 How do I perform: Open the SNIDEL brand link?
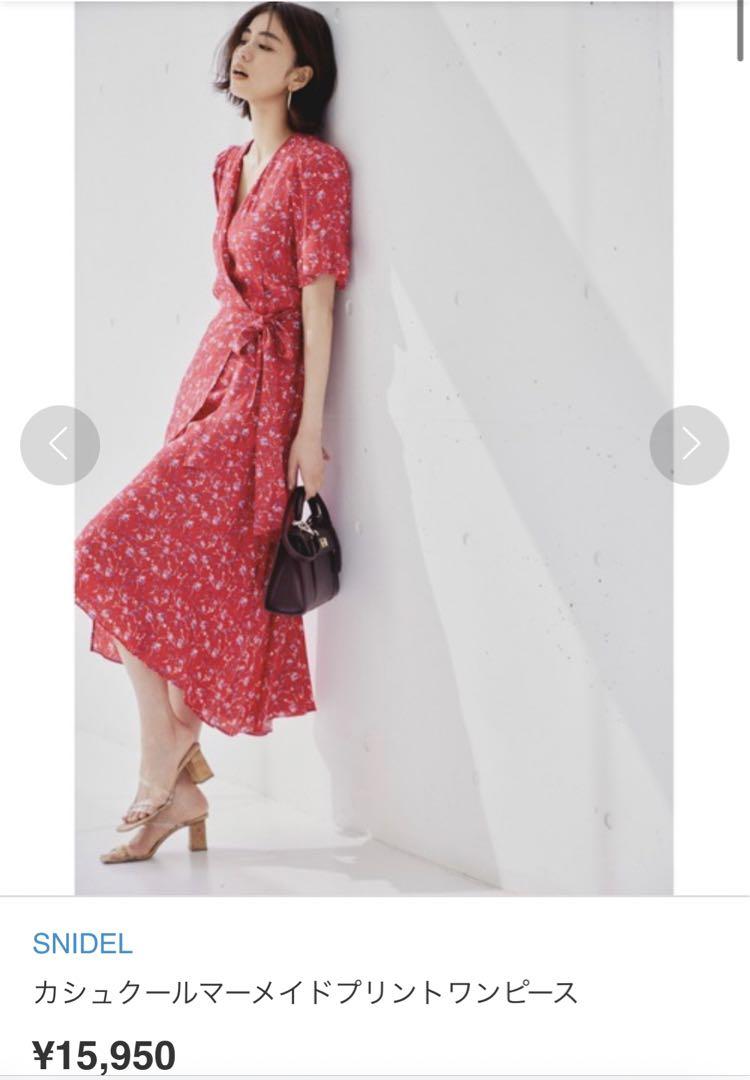pyautogui.click(x=82, y=943)
